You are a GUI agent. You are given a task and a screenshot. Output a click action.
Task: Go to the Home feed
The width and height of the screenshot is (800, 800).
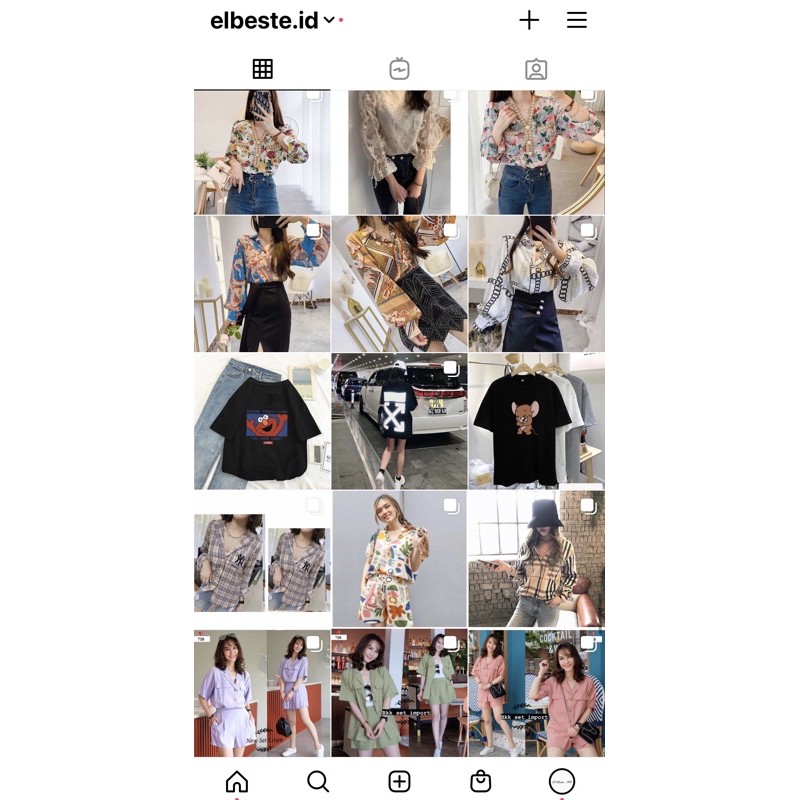(x=237, y=781)
